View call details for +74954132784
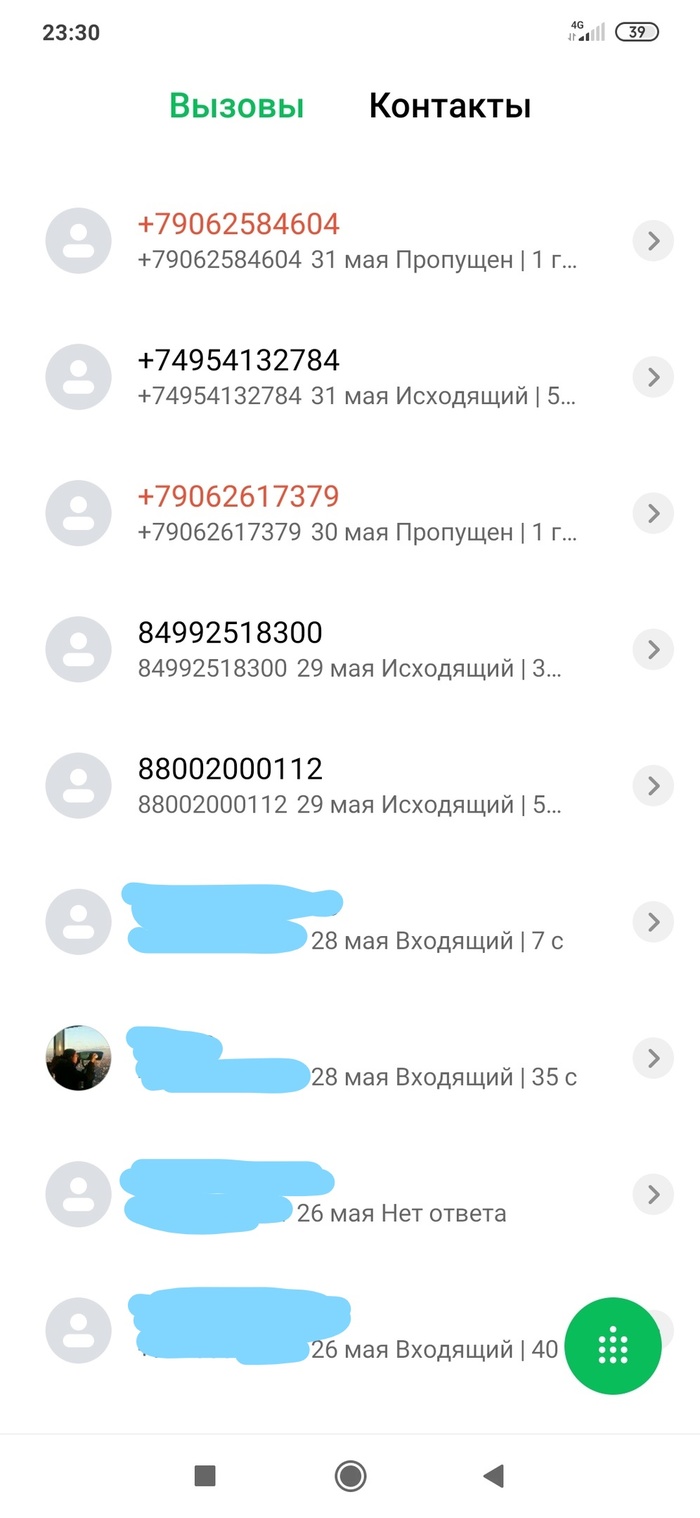The width and height of the screenshot is (700, 1518). (x=653, y=377)
